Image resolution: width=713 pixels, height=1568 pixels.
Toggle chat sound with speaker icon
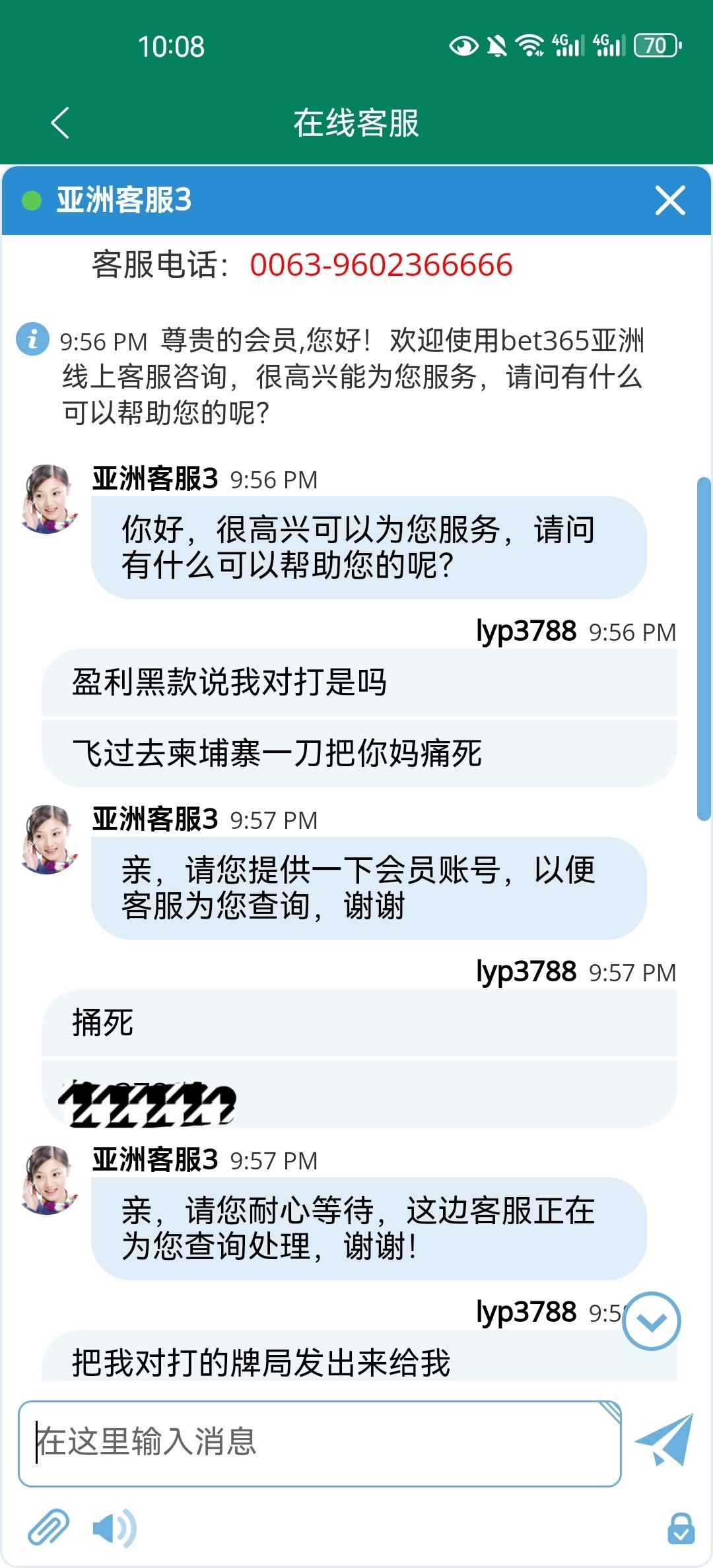[x=114, y=1528]
